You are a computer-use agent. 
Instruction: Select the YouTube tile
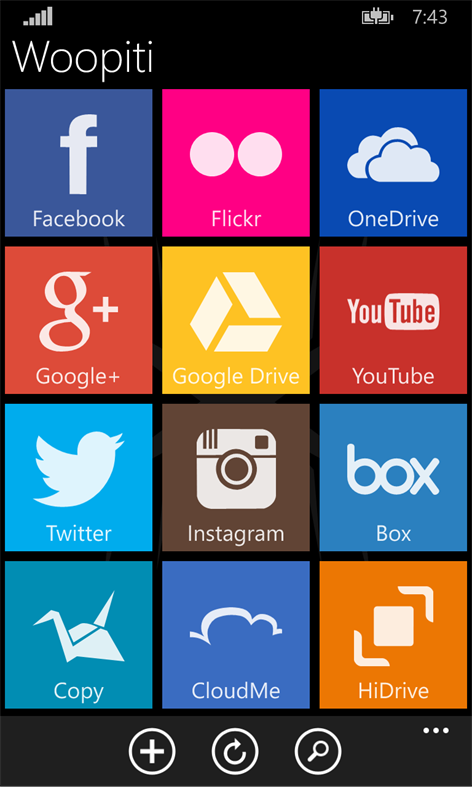click(x=393, y=320)
